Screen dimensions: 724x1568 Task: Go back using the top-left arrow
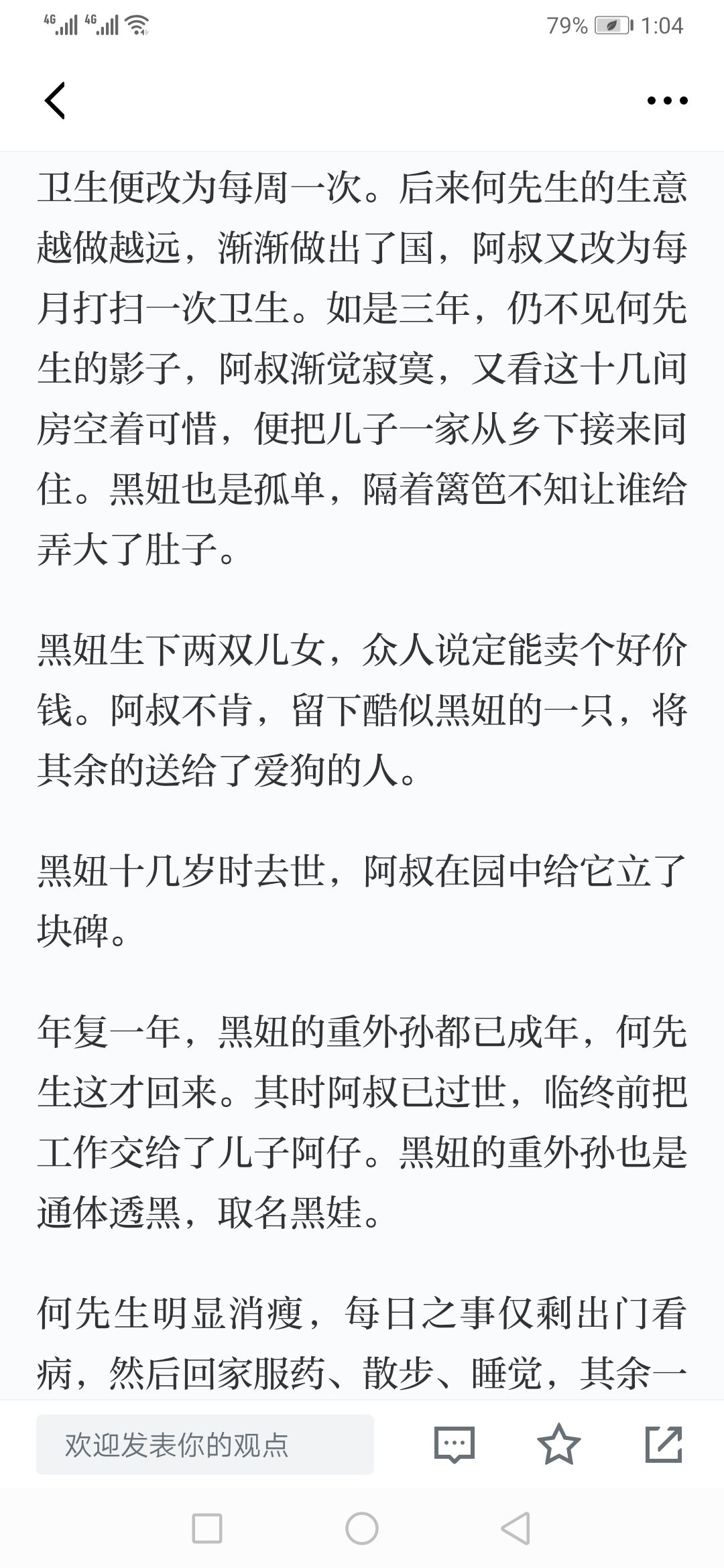[x=55, y=101]
